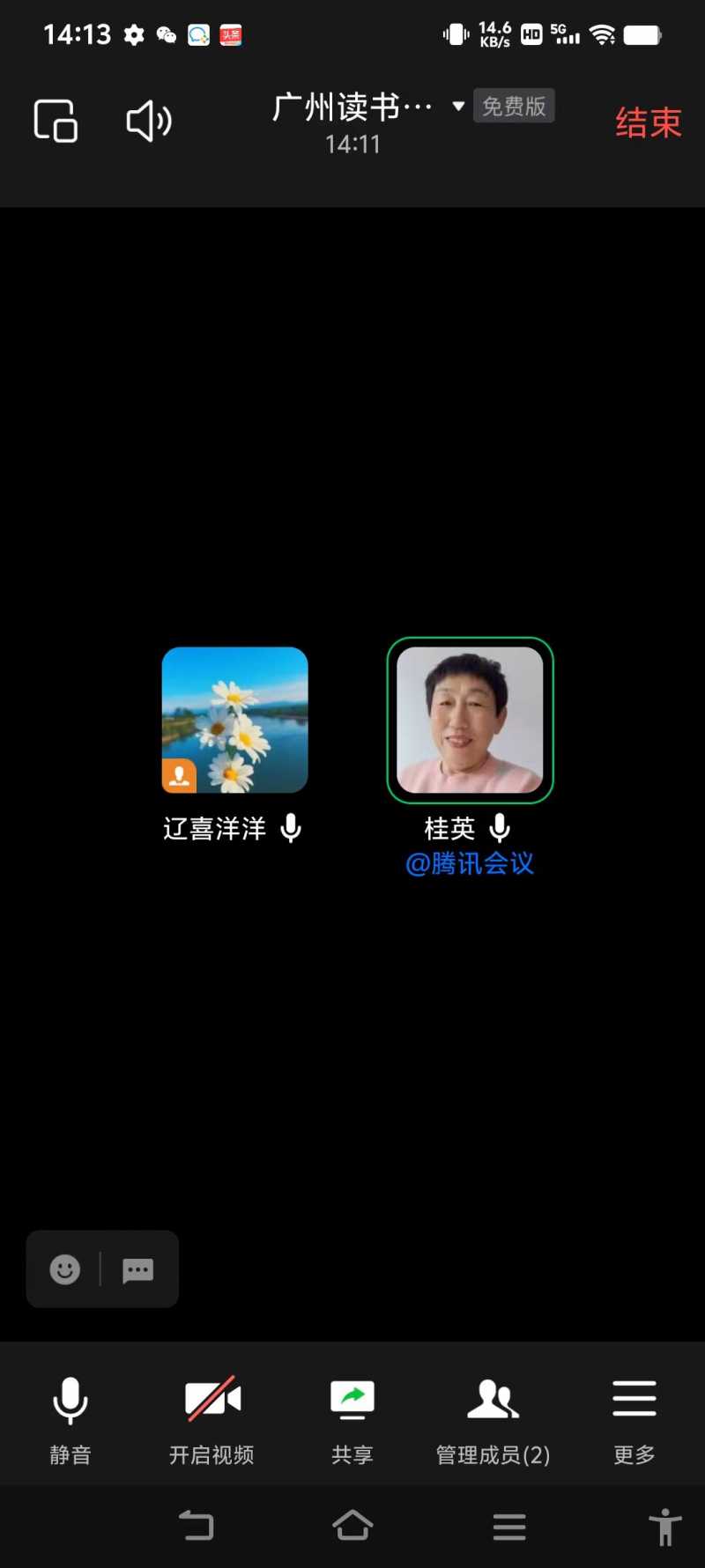Tap the red 结束 button to end meeting

(648, 123)
